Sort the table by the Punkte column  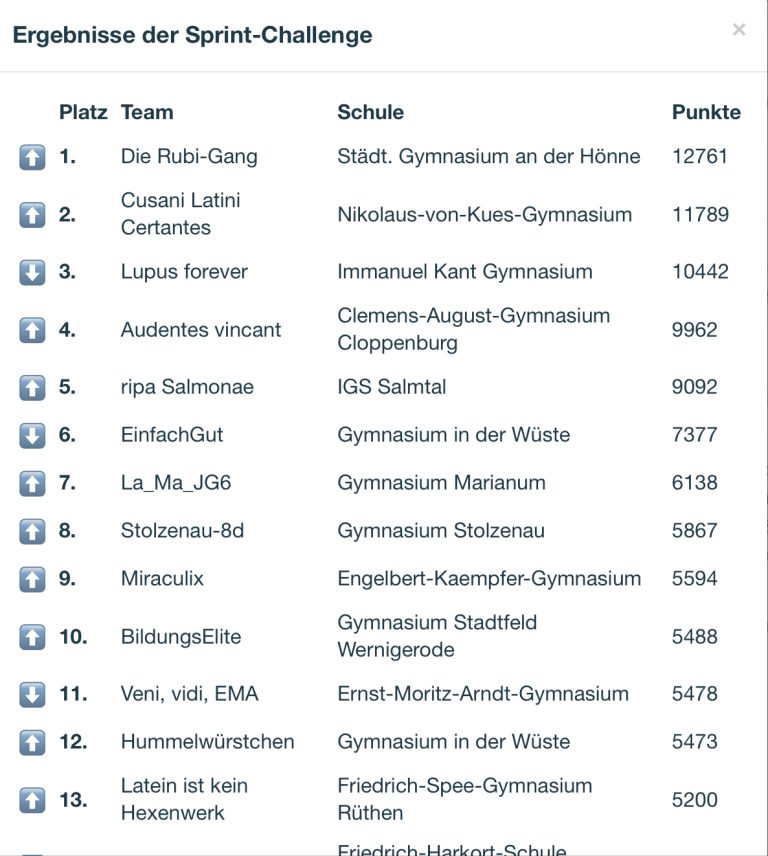(x=706, y=112)
